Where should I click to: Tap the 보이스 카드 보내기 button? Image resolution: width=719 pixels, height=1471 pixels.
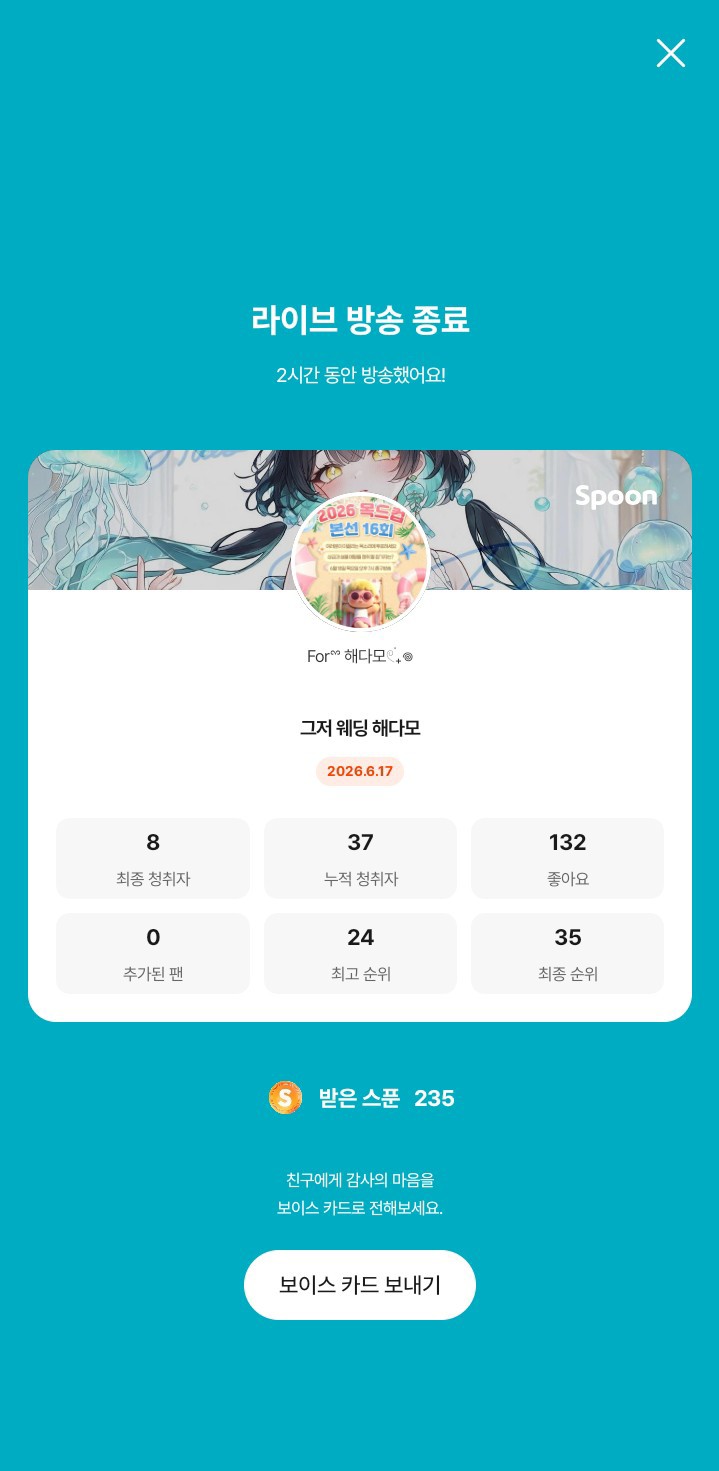pos(360,1285)
